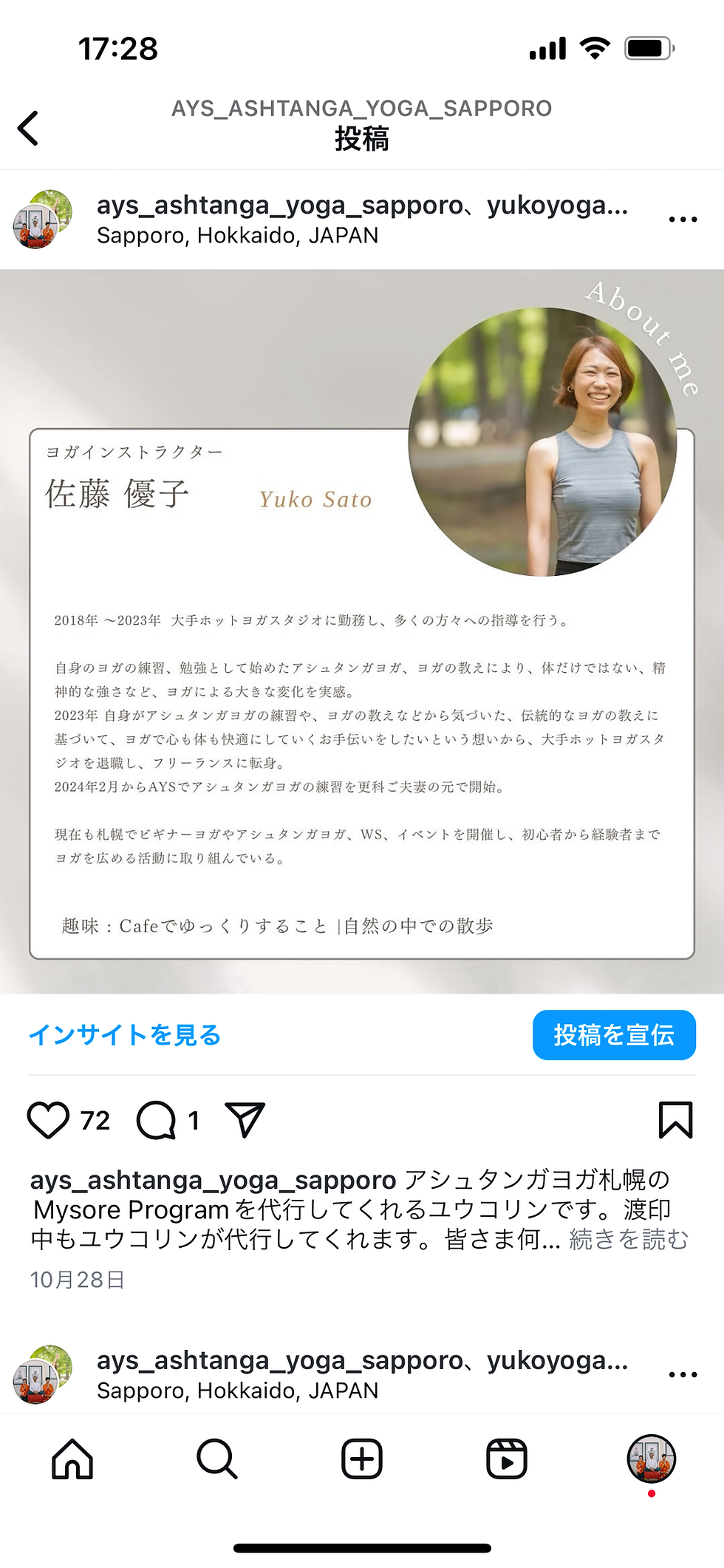This screenshot has height=1568, width=724.
Task: Open comments with the speech bubble icon
Action: point(157,1120)
